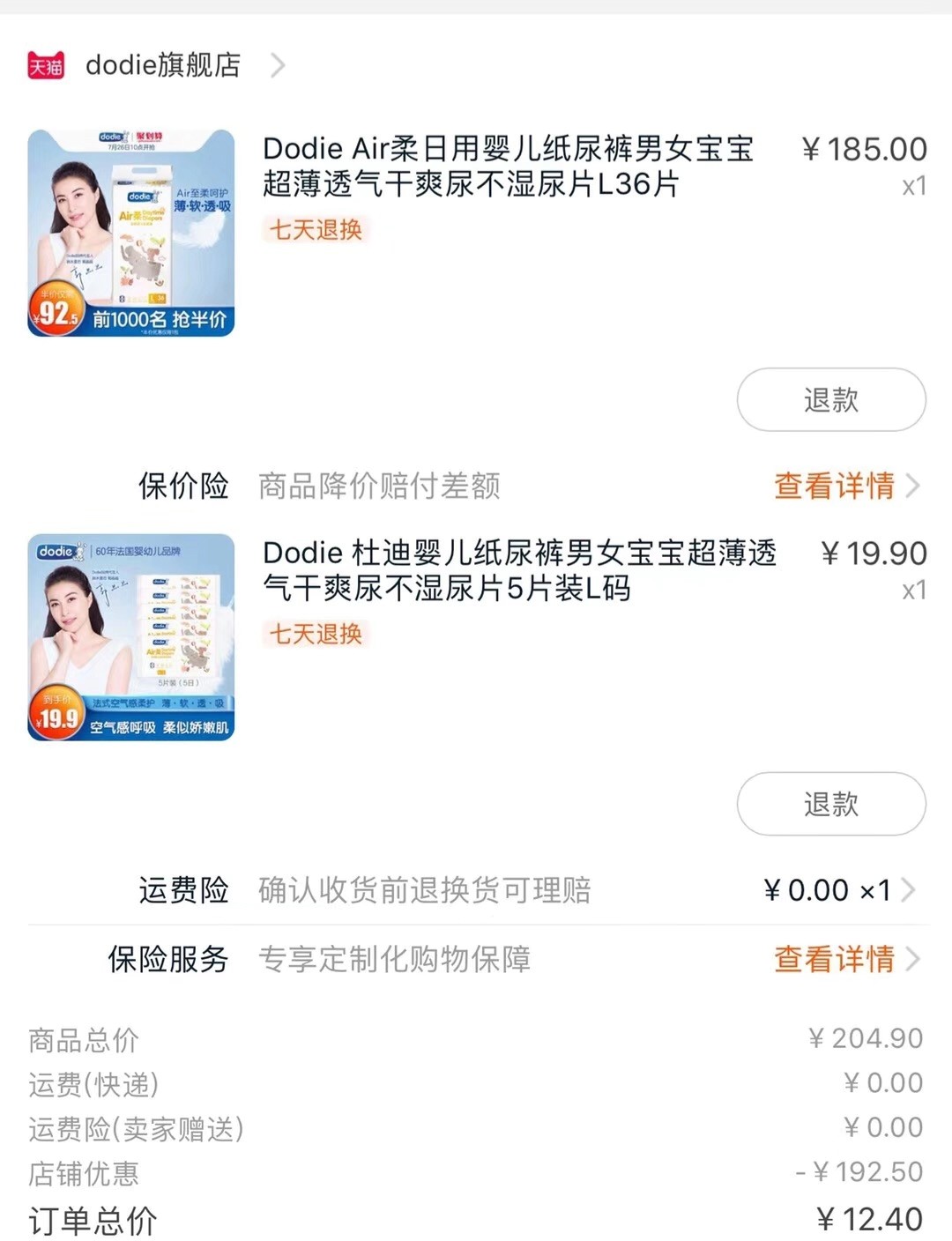
Task: Expand the store name chevron
Action: pos(278,65)
